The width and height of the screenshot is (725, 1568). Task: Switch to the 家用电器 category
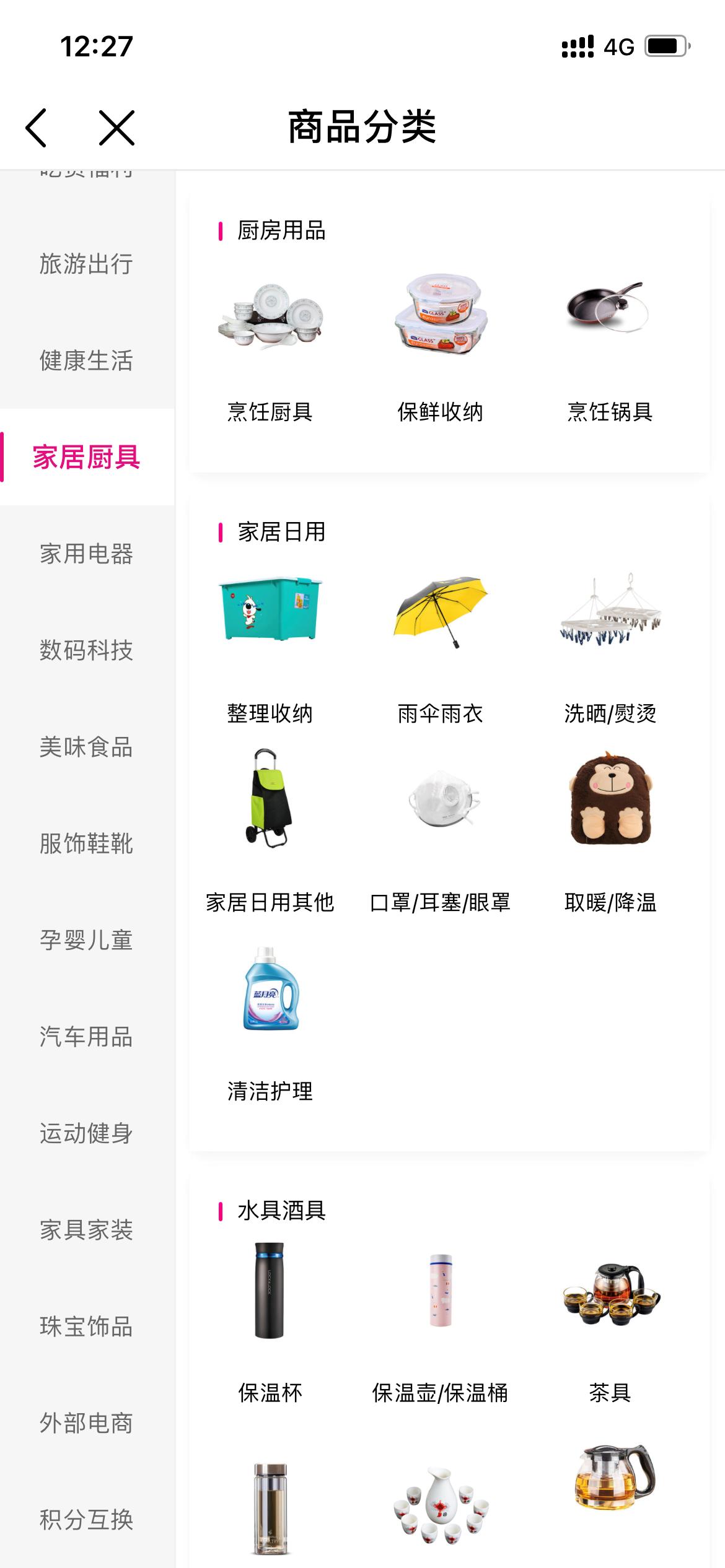(87, 556)
